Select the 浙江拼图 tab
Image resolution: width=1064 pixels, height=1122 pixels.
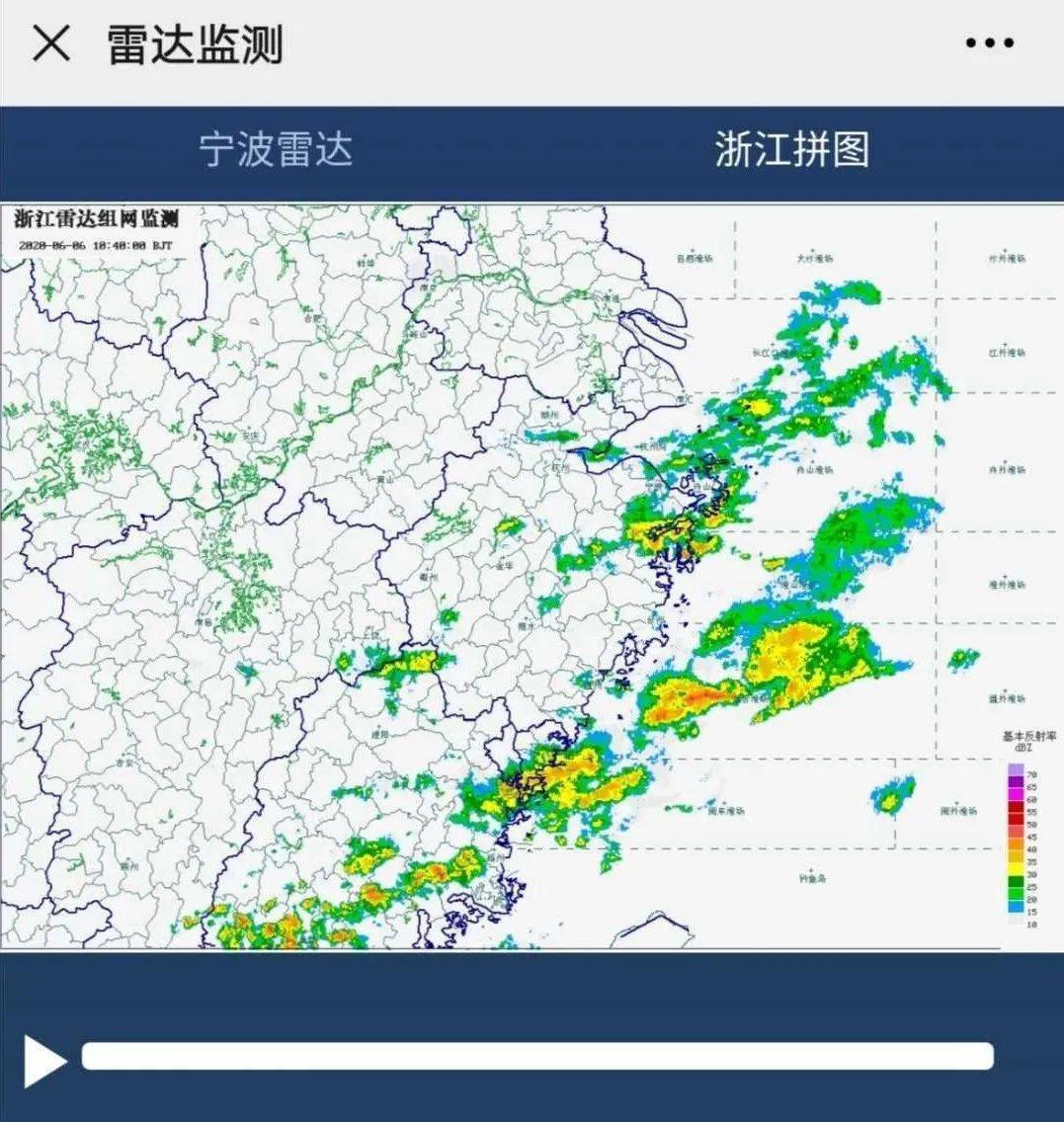792,149
